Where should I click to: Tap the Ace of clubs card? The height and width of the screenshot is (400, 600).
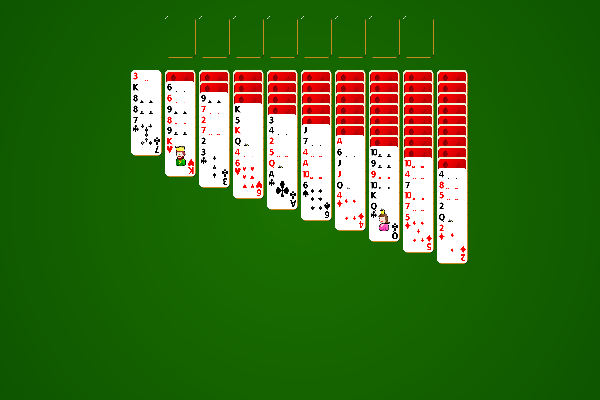(x=282, y=190)
